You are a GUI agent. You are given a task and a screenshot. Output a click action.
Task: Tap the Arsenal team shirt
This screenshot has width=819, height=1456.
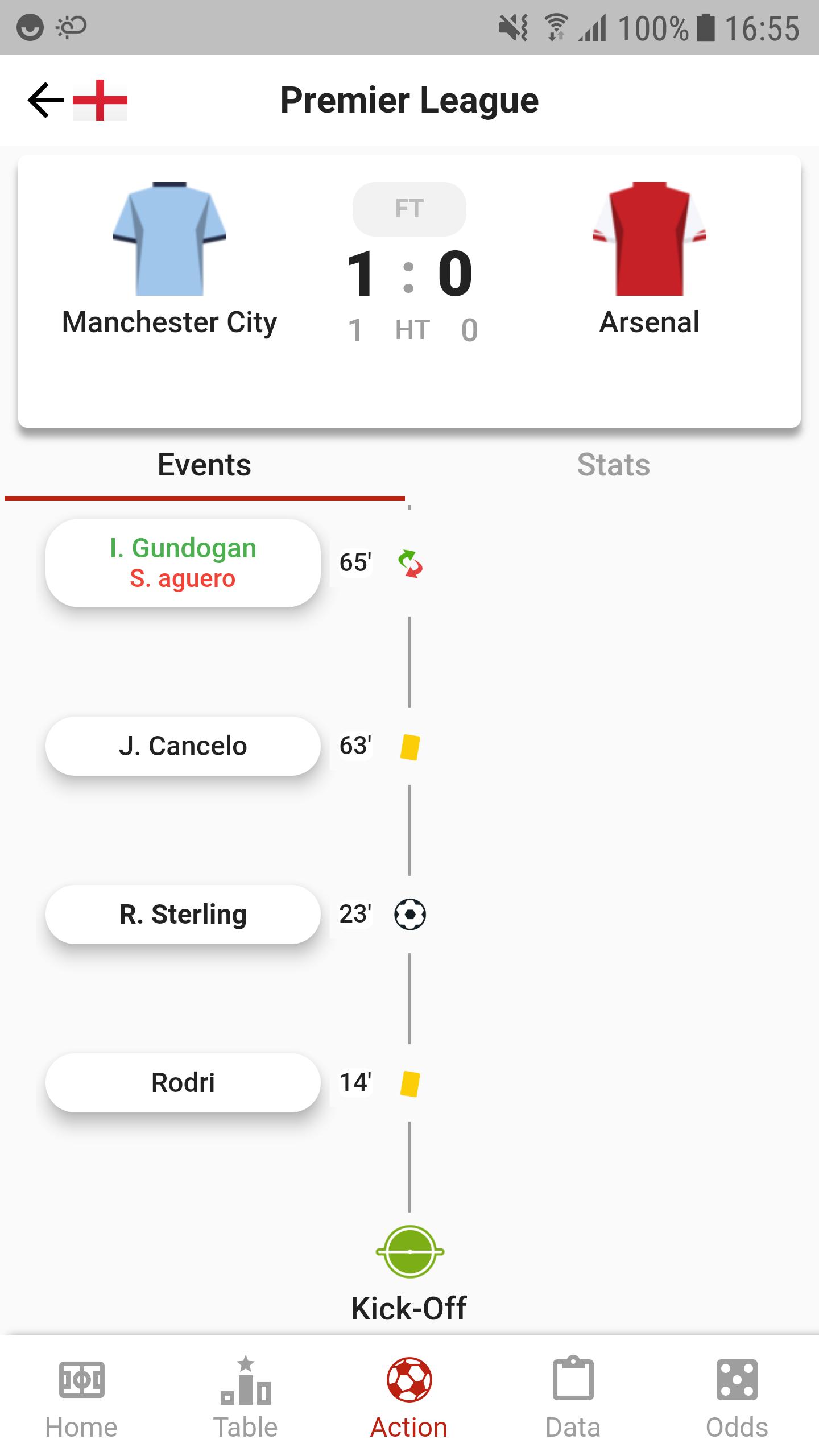[x=650, y=238]
